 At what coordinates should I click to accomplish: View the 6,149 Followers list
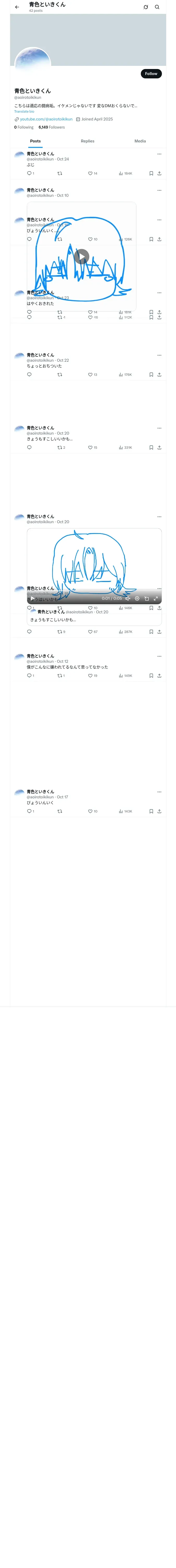coord(52,127)
